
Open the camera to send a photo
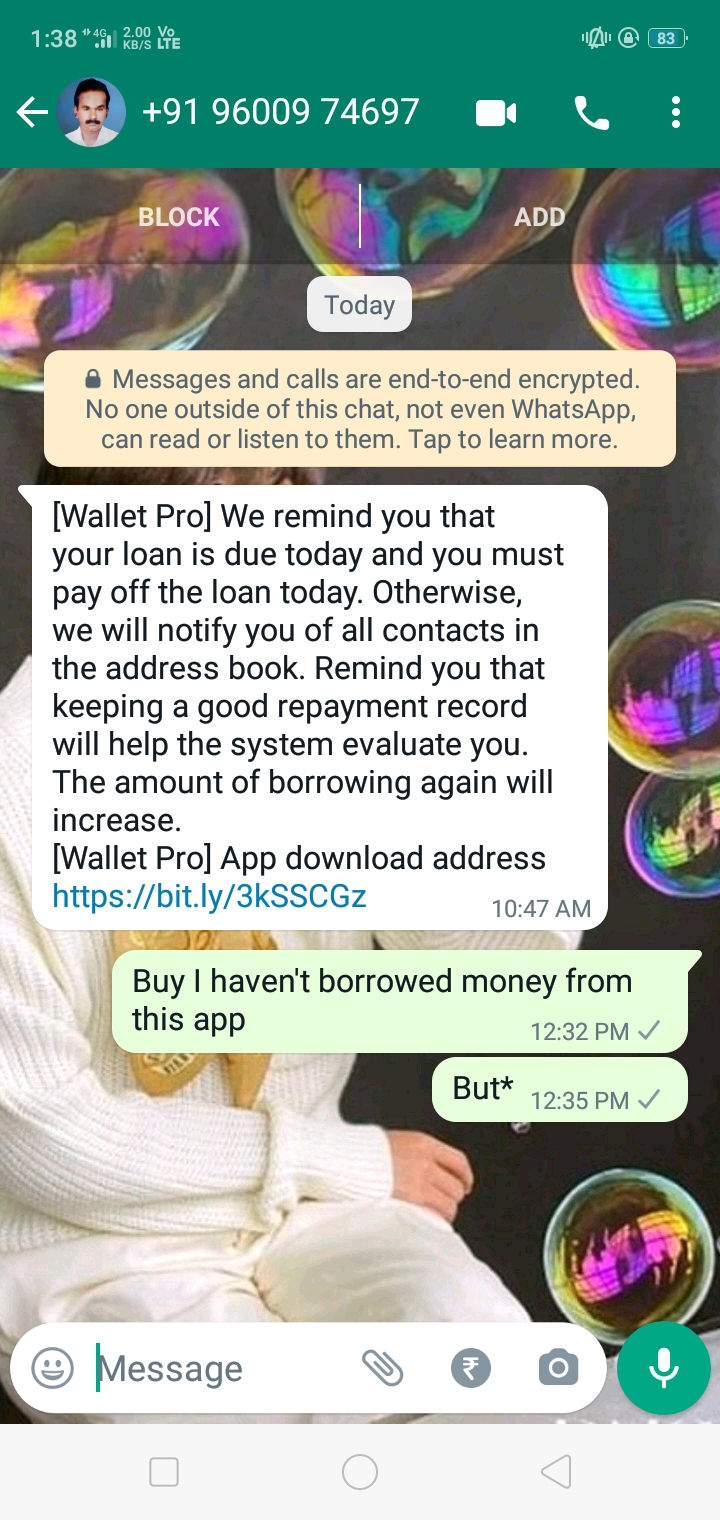(558, 1368)
